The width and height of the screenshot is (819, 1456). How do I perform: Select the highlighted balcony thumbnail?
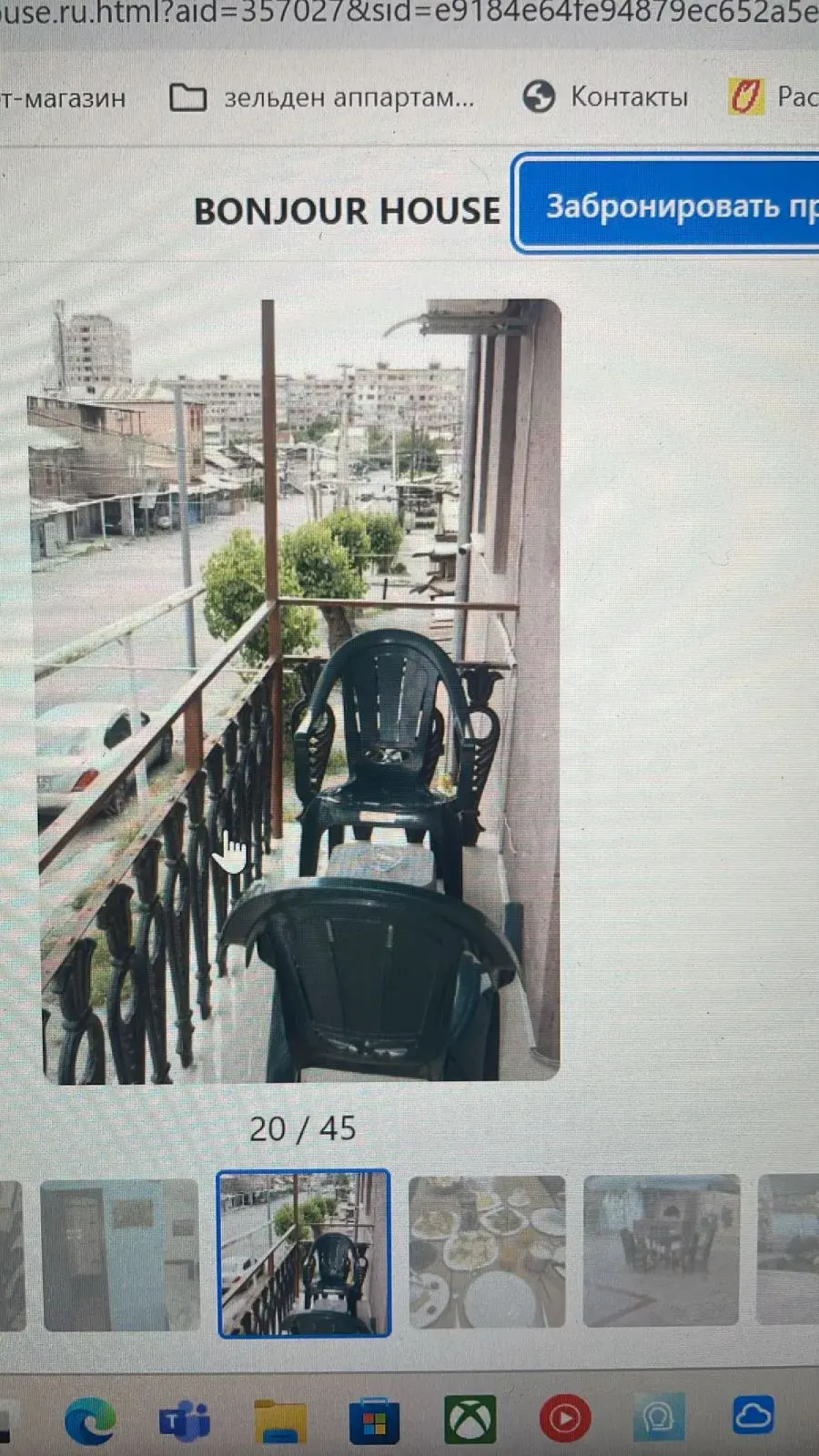(x=304, y=1253)
